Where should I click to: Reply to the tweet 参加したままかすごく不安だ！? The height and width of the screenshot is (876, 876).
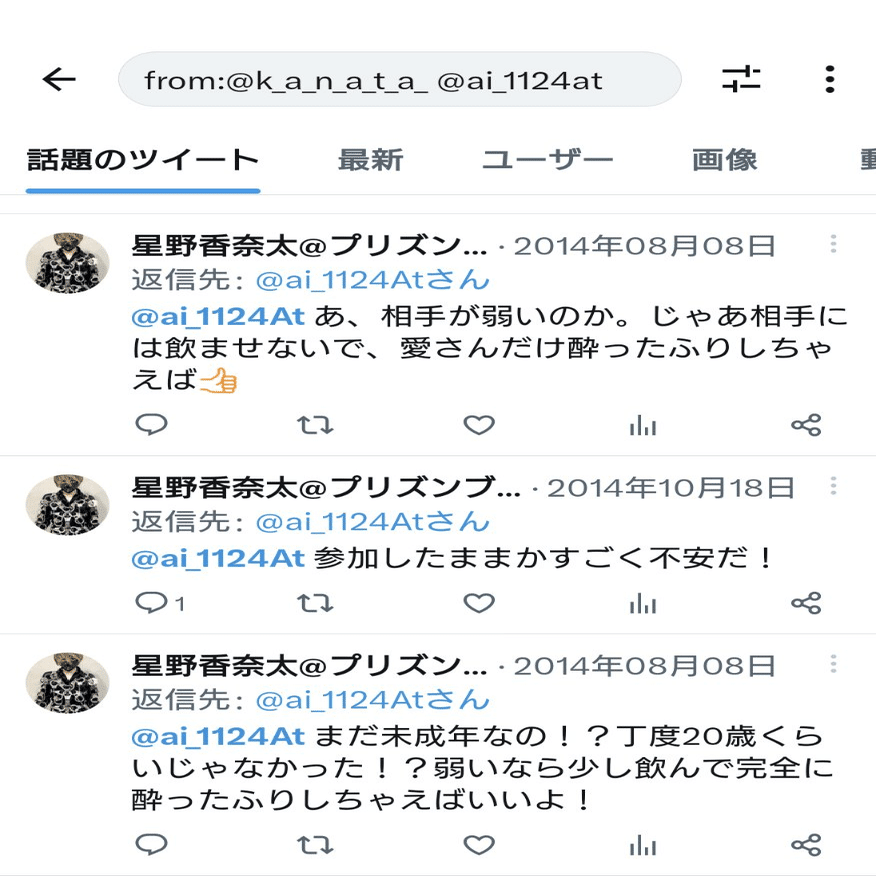click(x=151, y=603)
